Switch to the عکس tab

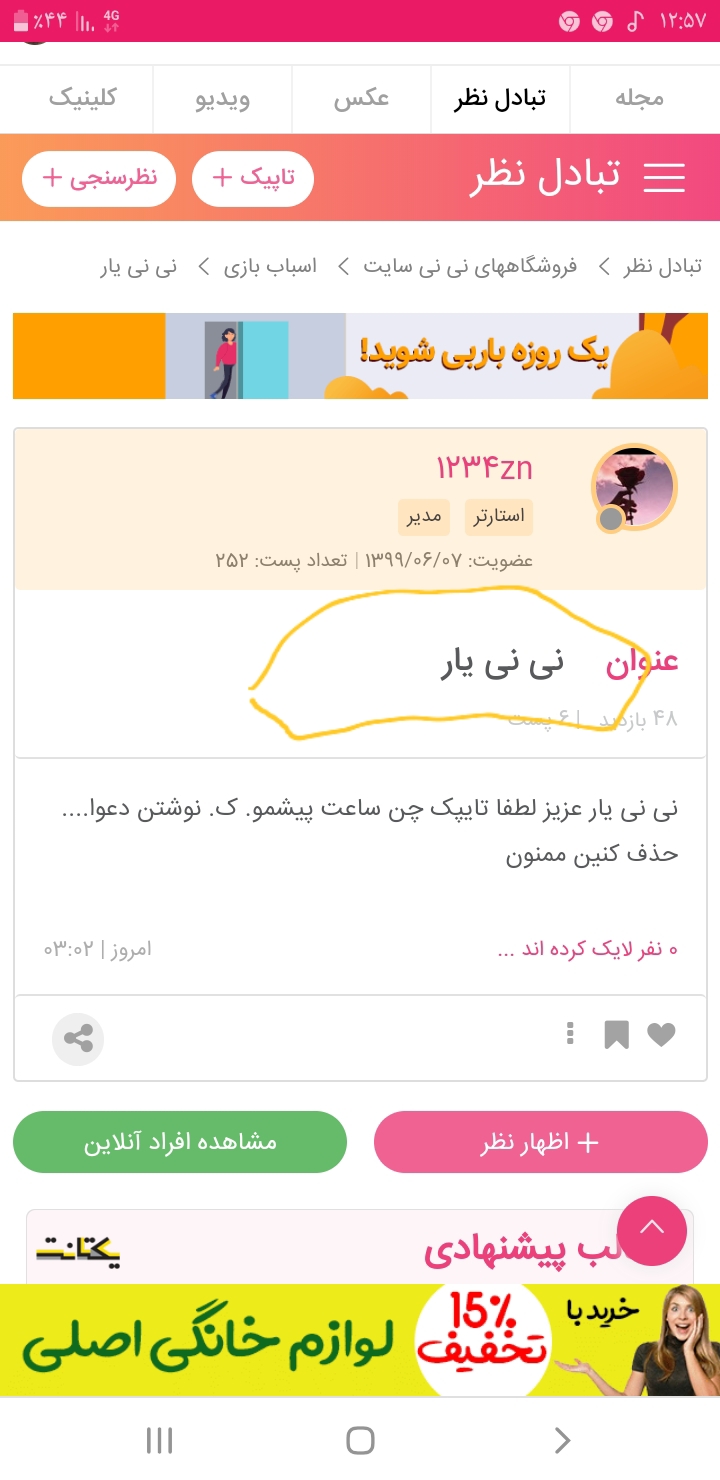361,98
